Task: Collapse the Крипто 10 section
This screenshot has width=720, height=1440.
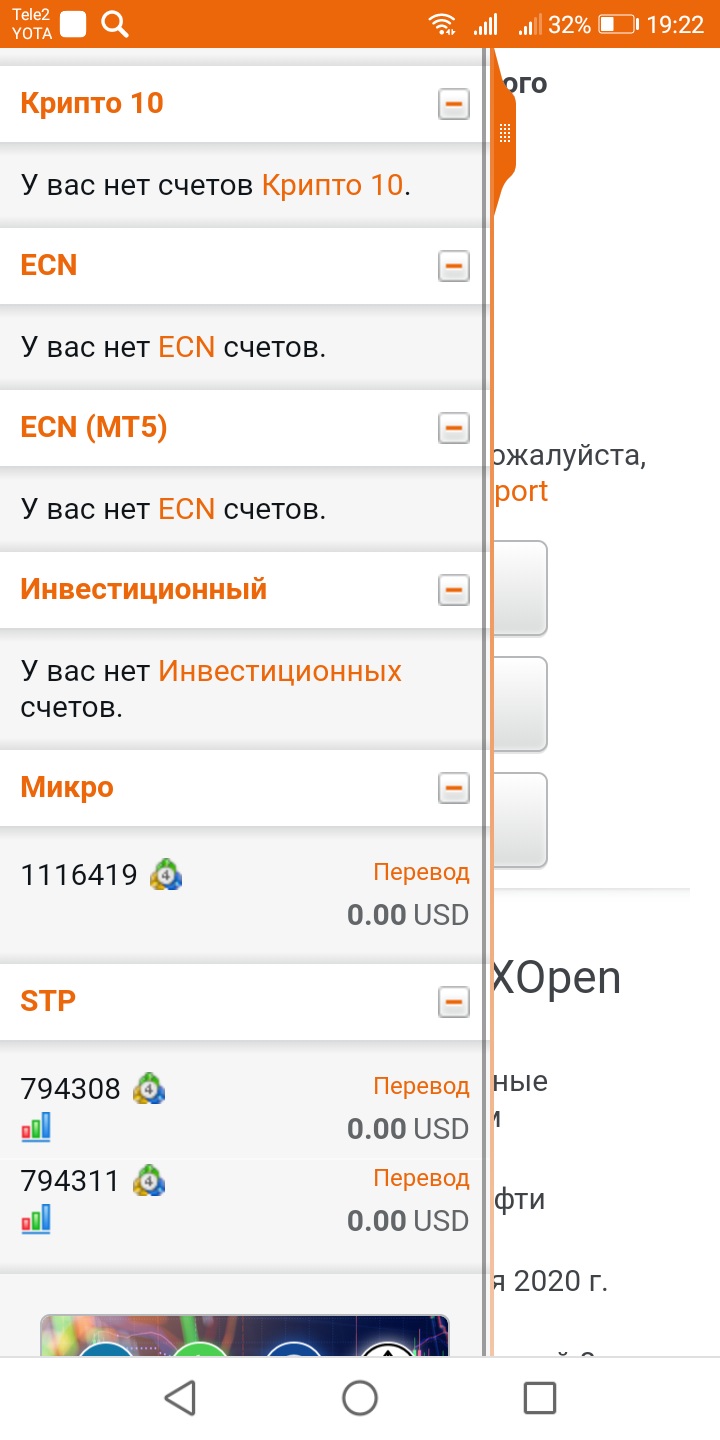Action: pyautogui.click(x=454, y=104)
